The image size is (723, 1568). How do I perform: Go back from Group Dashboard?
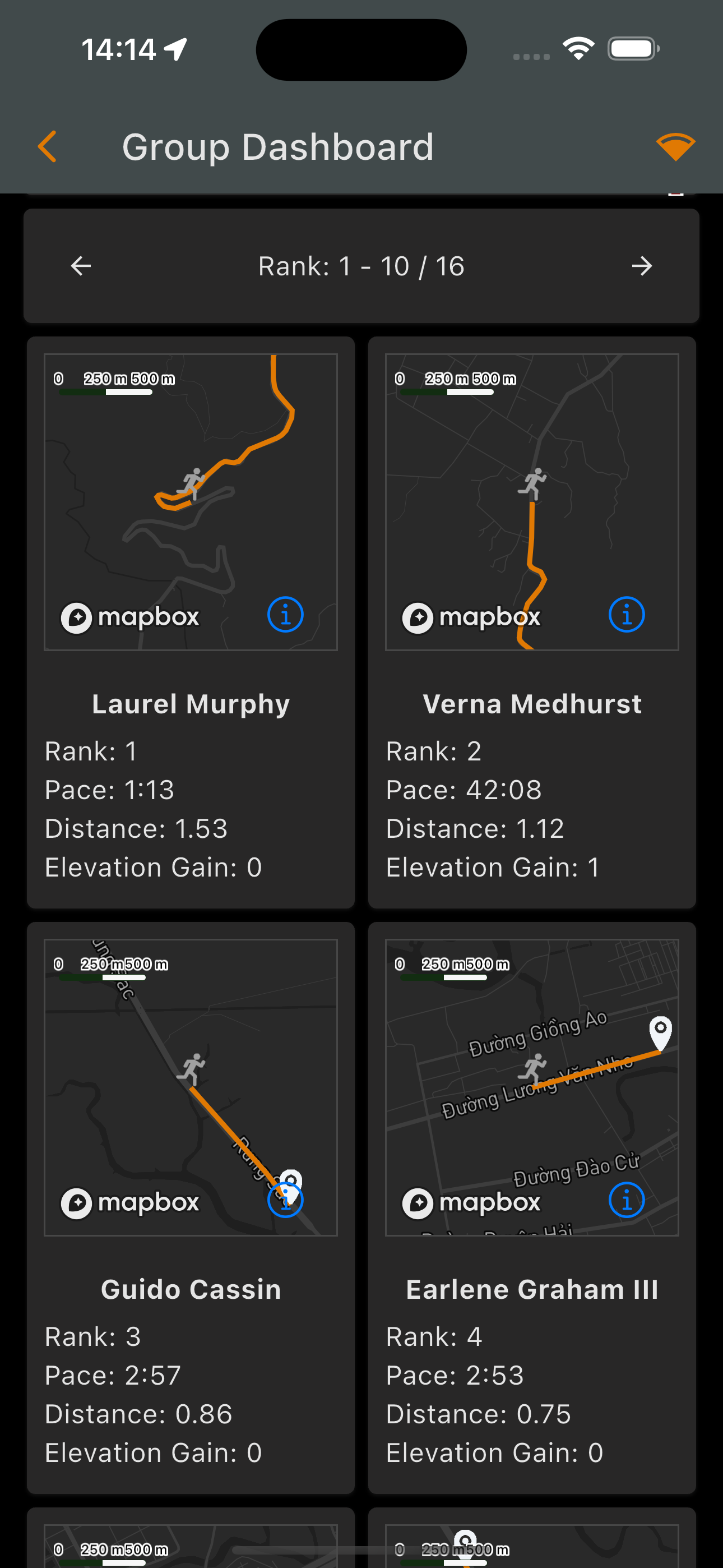point(48,147)
